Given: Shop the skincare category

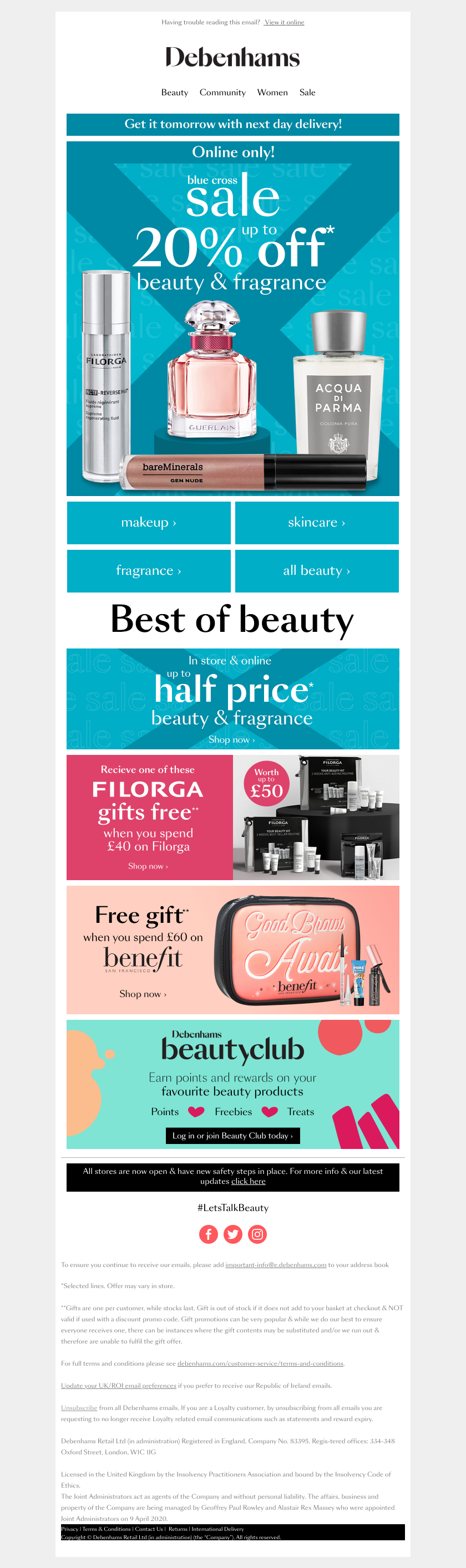Looking at the screenshot, I should click(317, 522).
